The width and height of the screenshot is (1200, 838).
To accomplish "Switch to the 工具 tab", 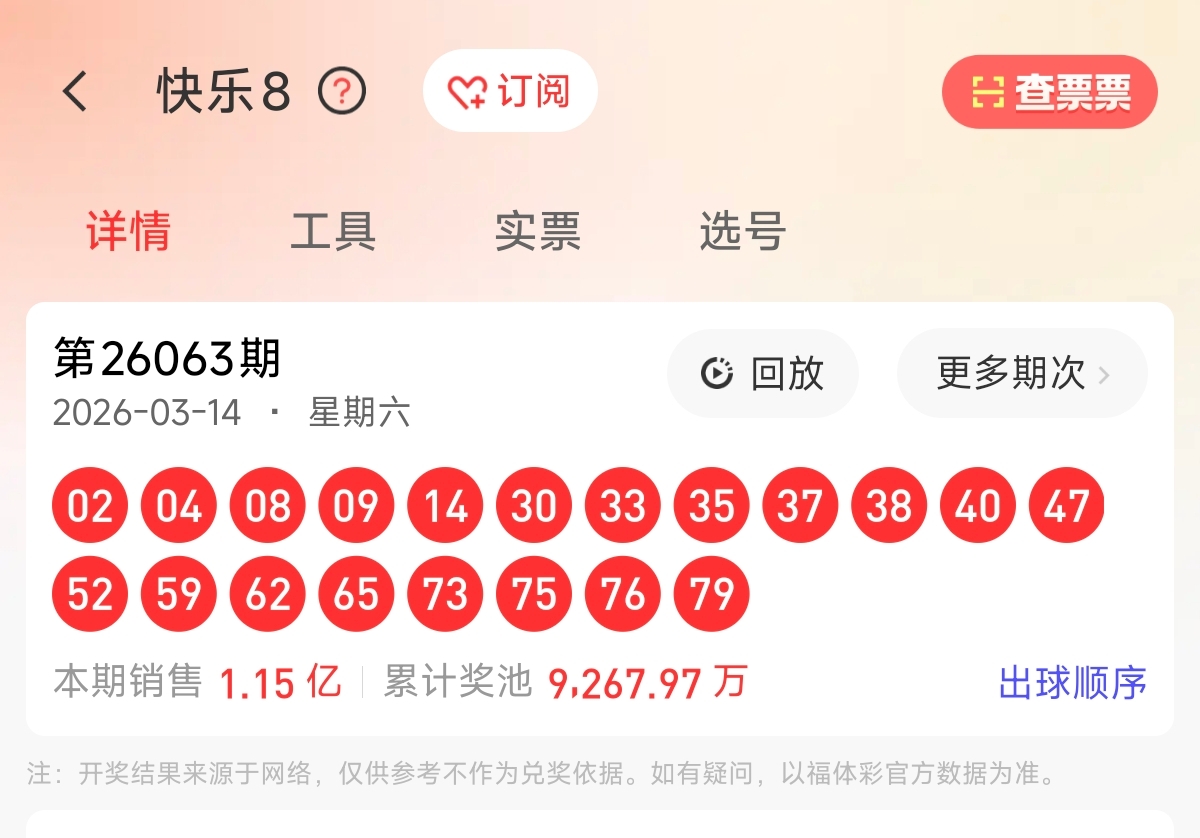I will (333, 232).
